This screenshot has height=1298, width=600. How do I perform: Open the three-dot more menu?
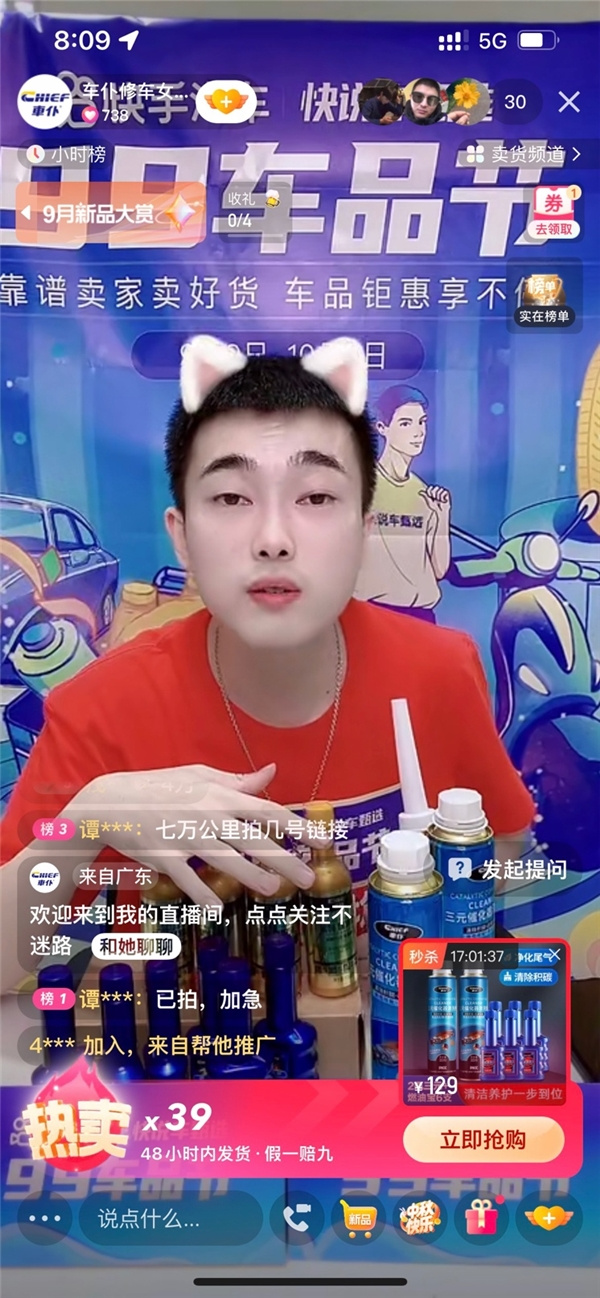(x=44, y=1218)
